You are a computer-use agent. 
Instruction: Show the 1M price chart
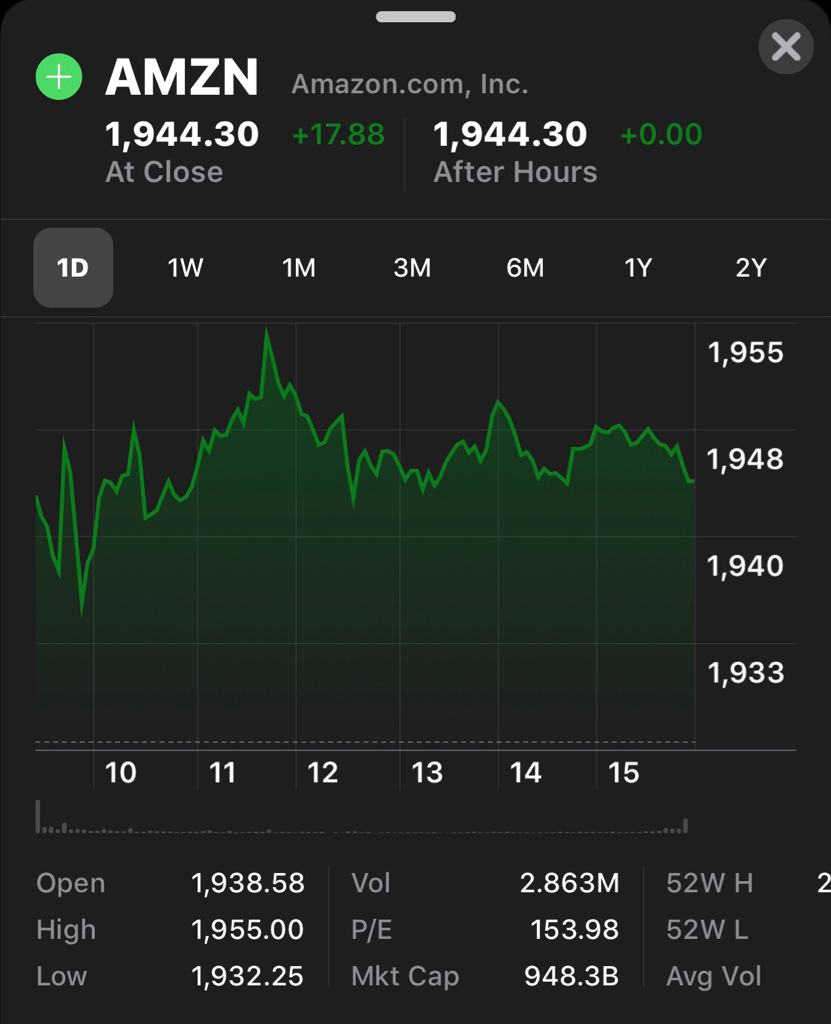pos(299,268)
